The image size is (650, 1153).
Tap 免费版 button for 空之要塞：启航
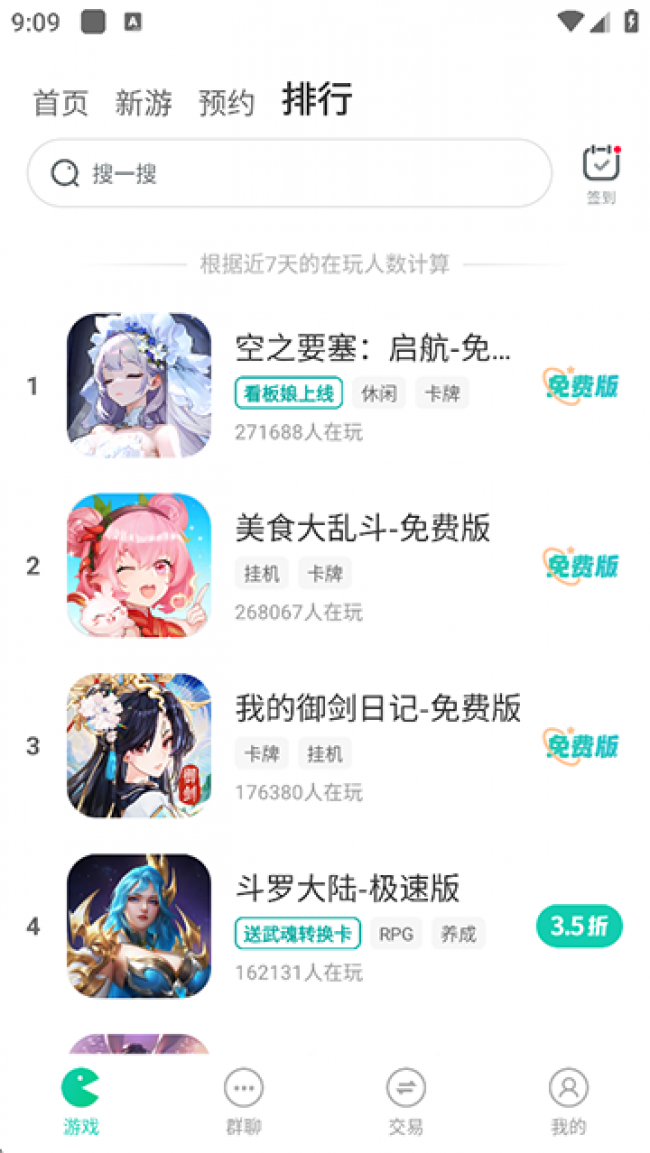581,385
